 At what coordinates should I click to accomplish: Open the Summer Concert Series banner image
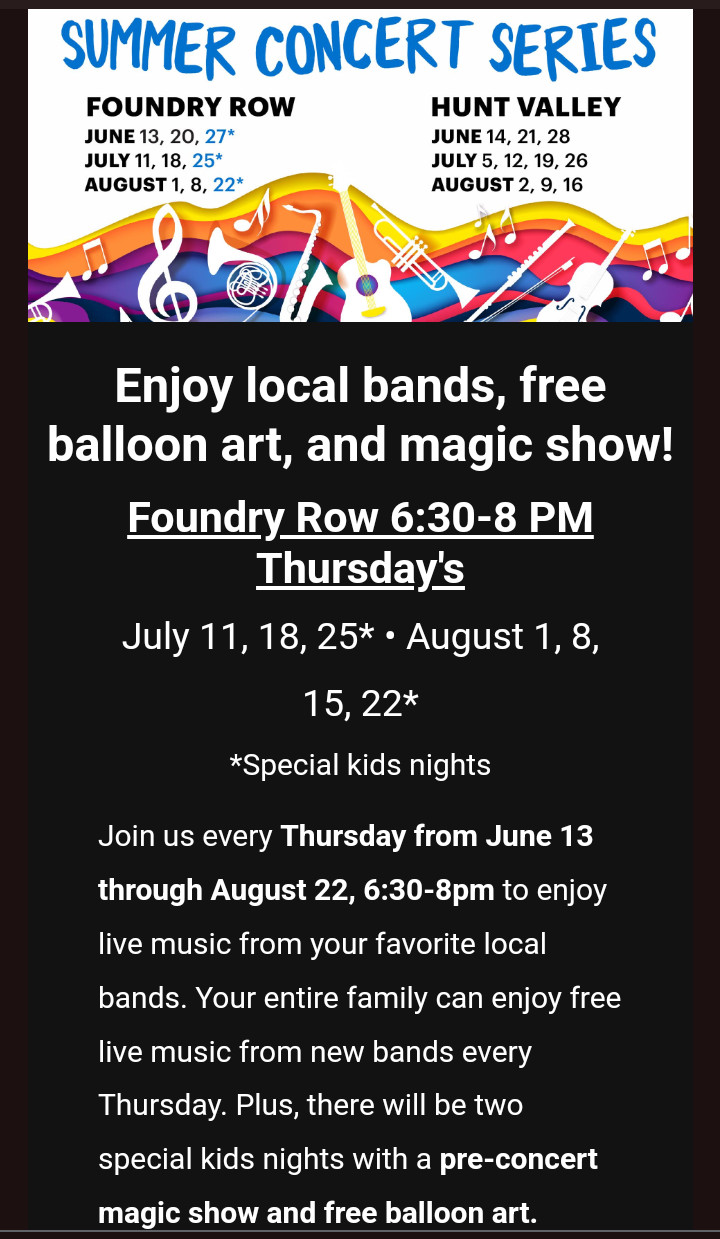[360, 165]
